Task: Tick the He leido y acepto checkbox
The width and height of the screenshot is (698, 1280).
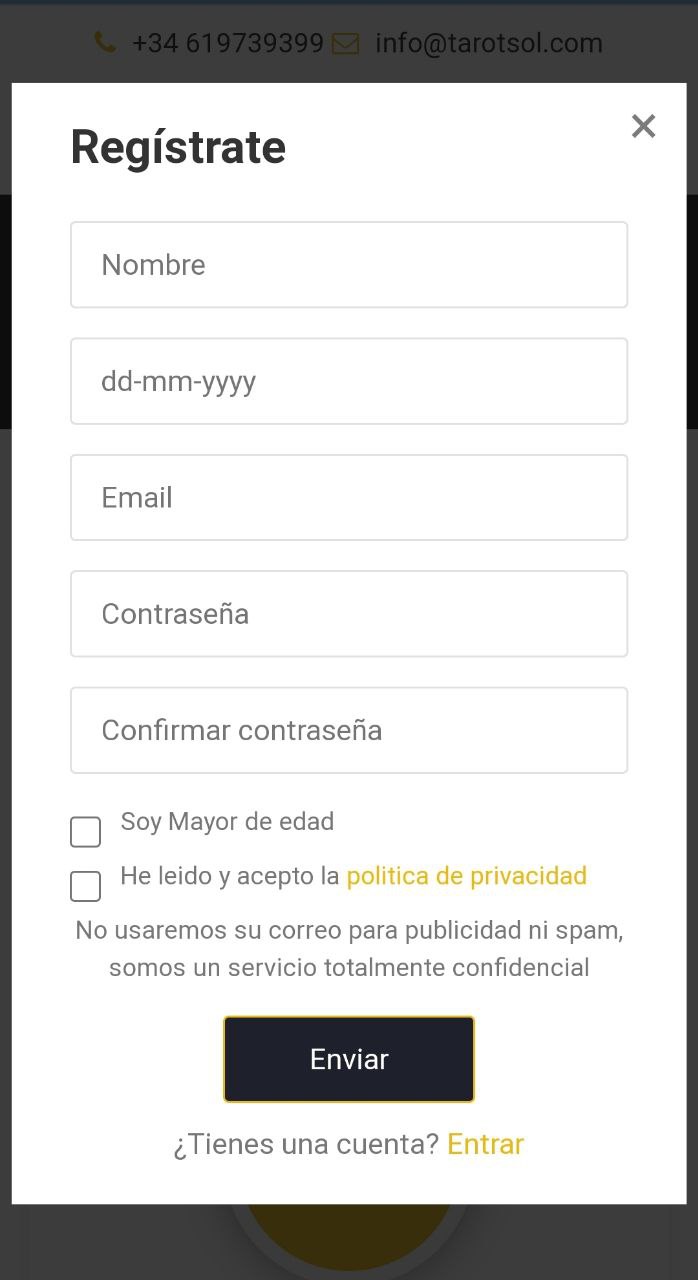Action: pos(86,886)
